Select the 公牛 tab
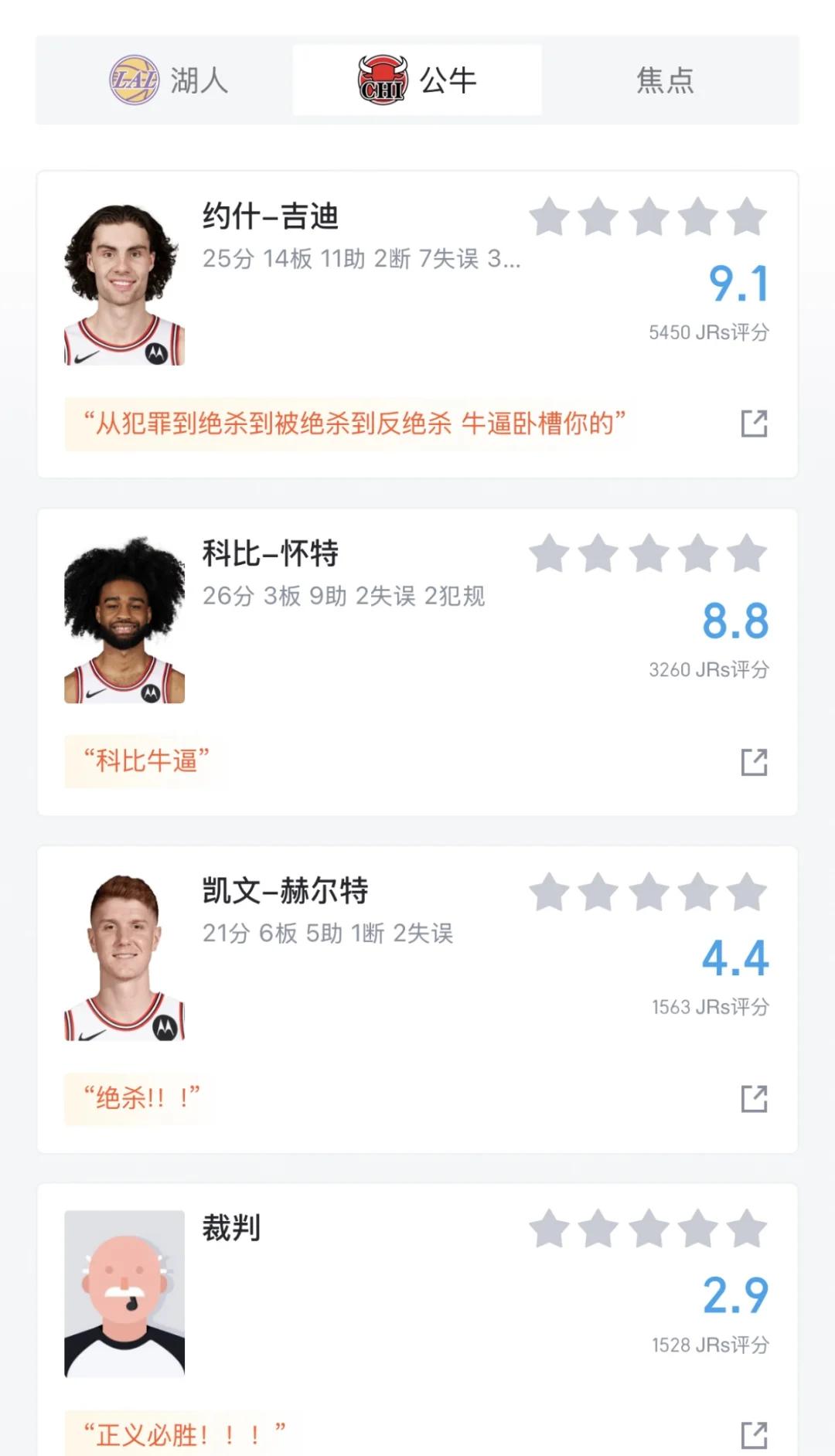The height and width of the screenshot is (1456, 835). (x=417, y=80)
